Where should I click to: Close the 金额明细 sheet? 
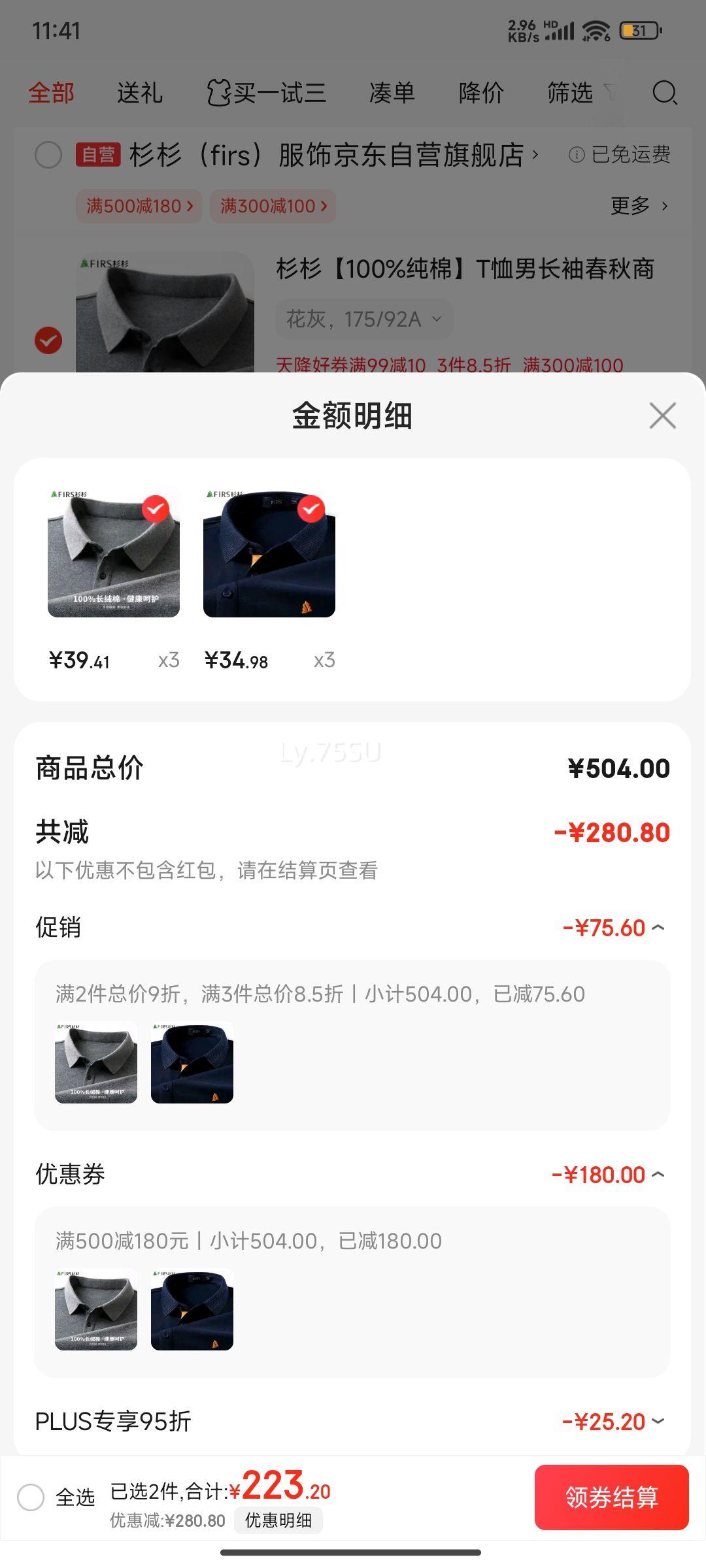[x=662, y=416]
